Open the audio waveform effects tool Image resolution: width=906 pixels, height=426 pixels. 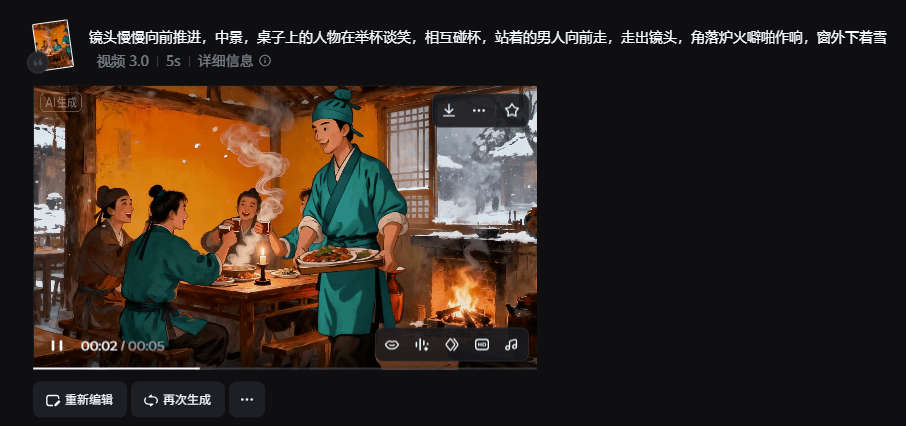coord(422,345)
